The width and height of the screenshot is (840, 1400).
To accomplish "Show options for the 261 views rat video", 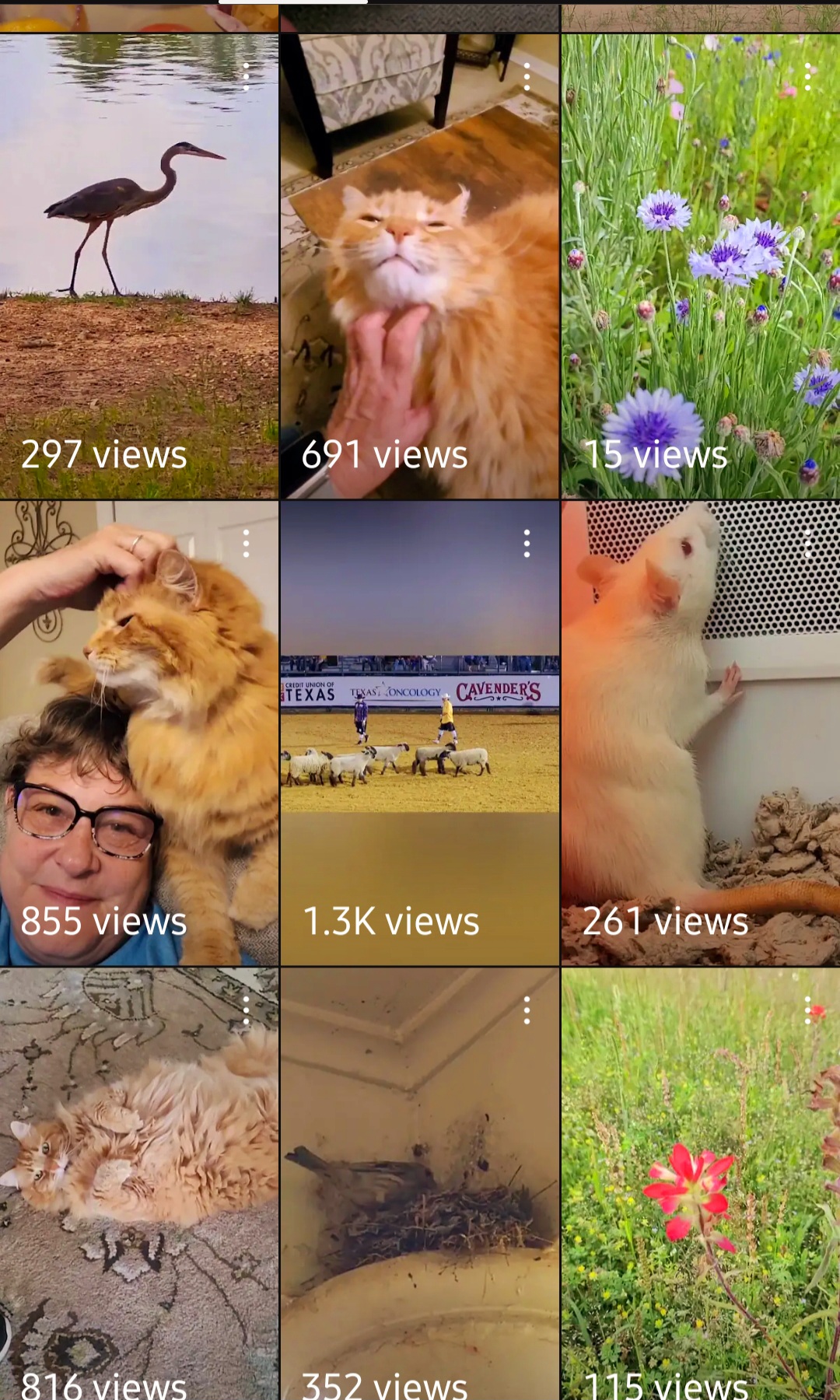I will point(808,544).
